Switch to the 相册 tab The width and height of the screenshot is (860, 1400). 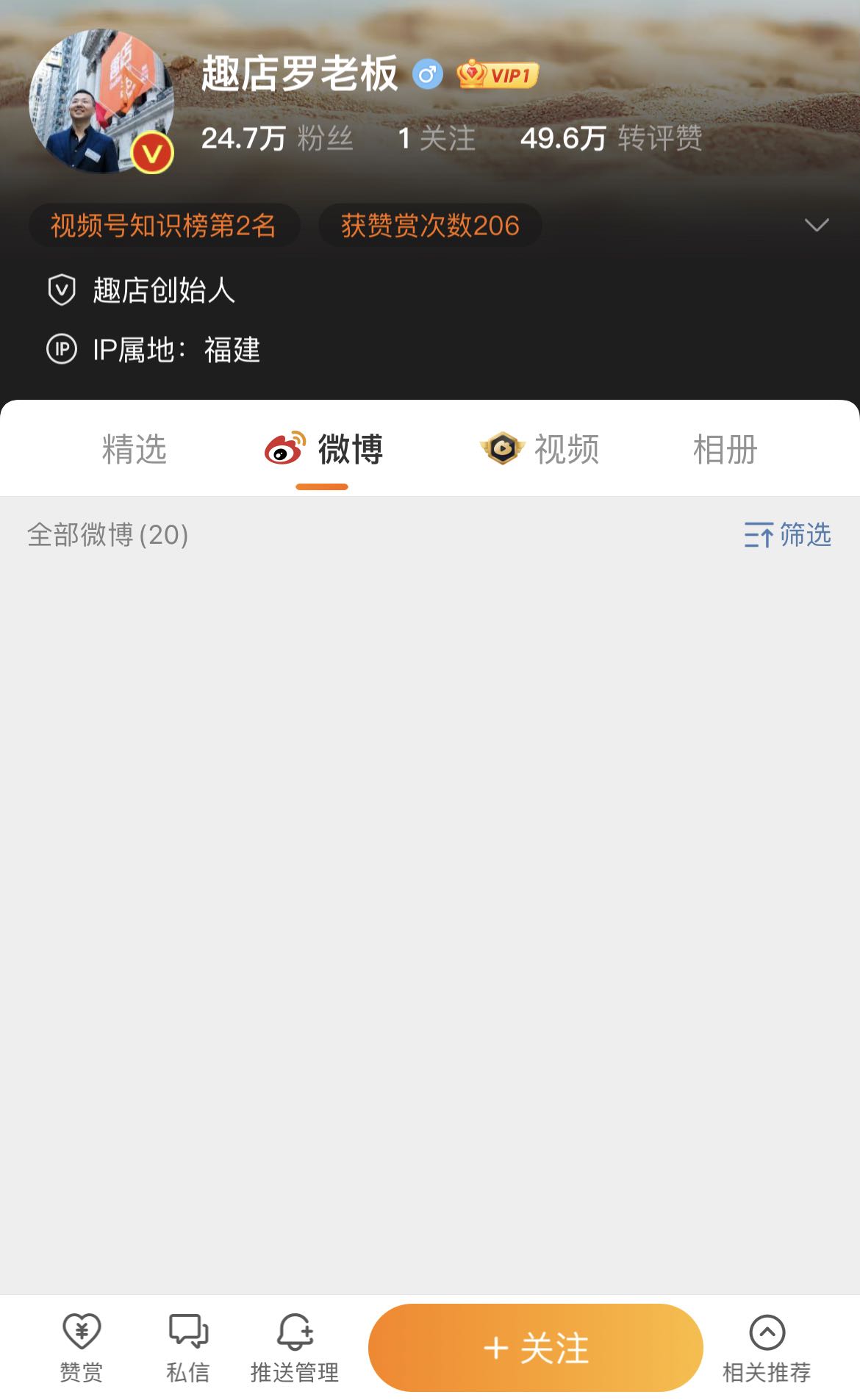[725, 449]
